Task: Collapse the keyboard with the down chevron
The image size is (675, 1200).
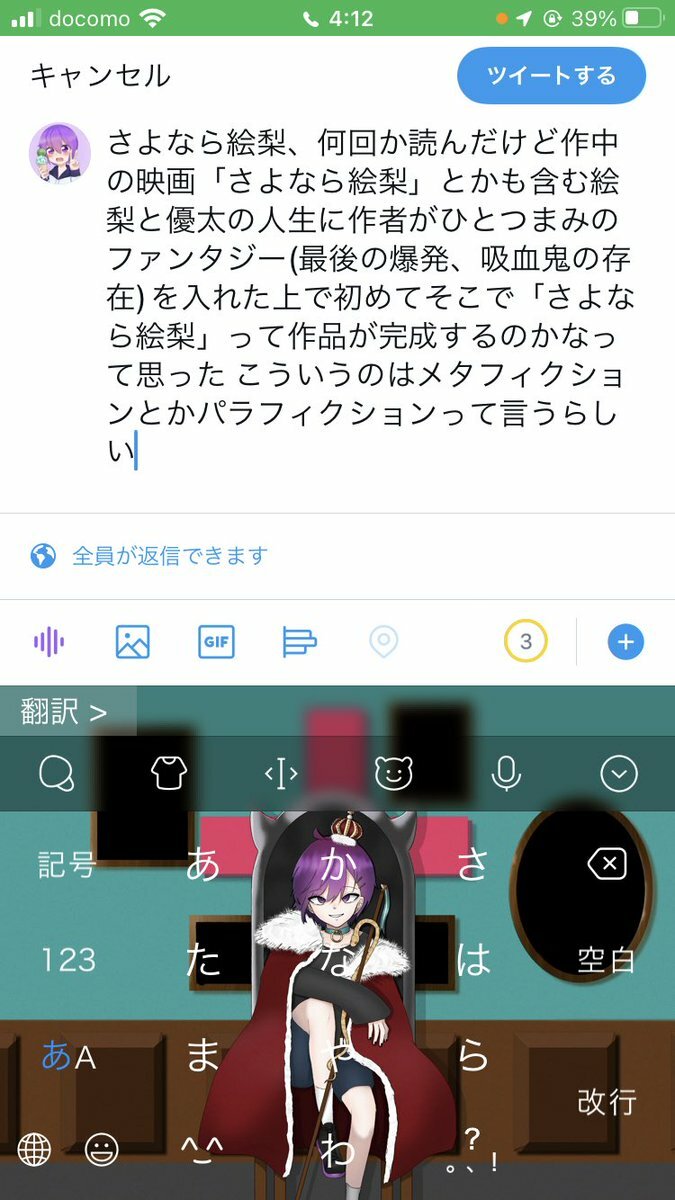Action: click(619, 772)
